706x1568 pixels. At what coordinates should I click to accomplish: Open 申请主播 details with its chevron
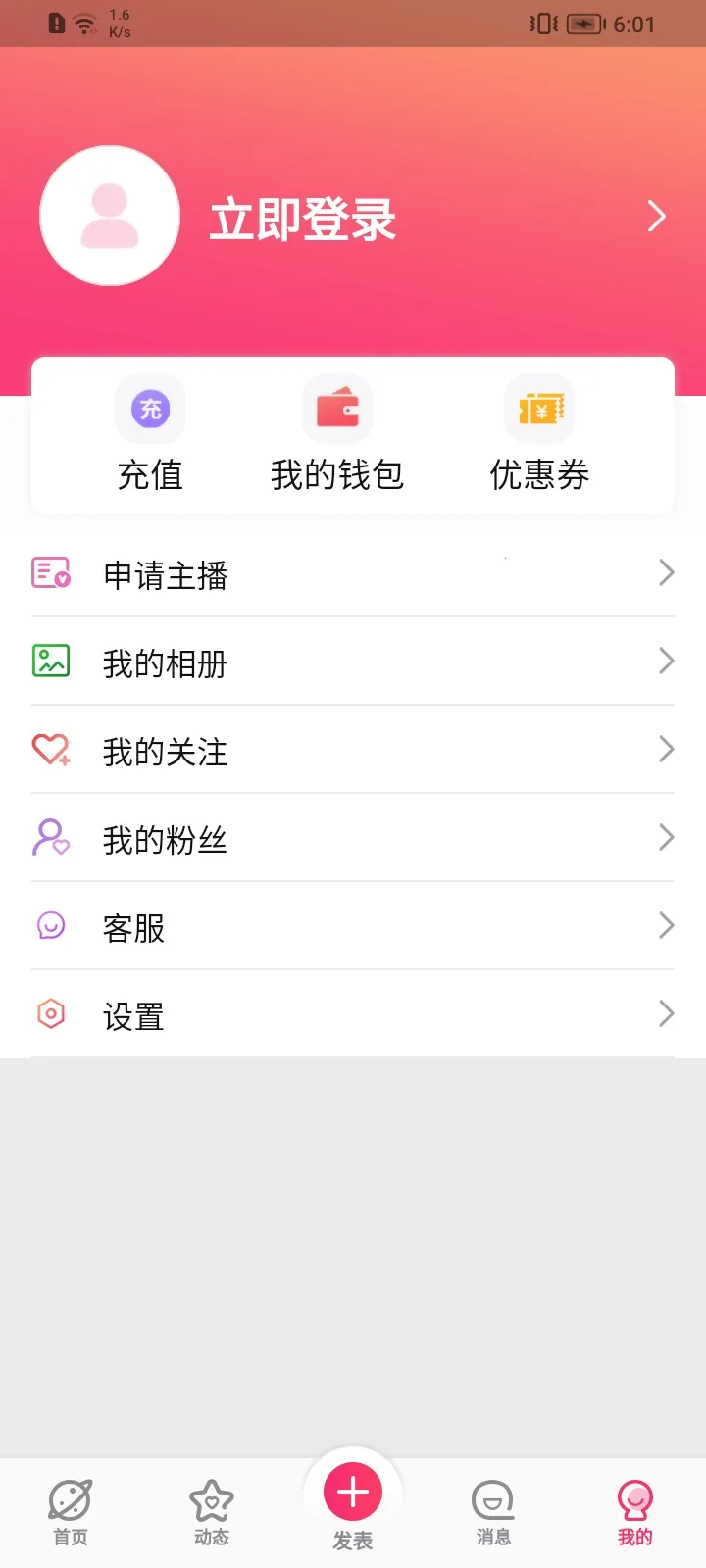click(x=666, y=573)
